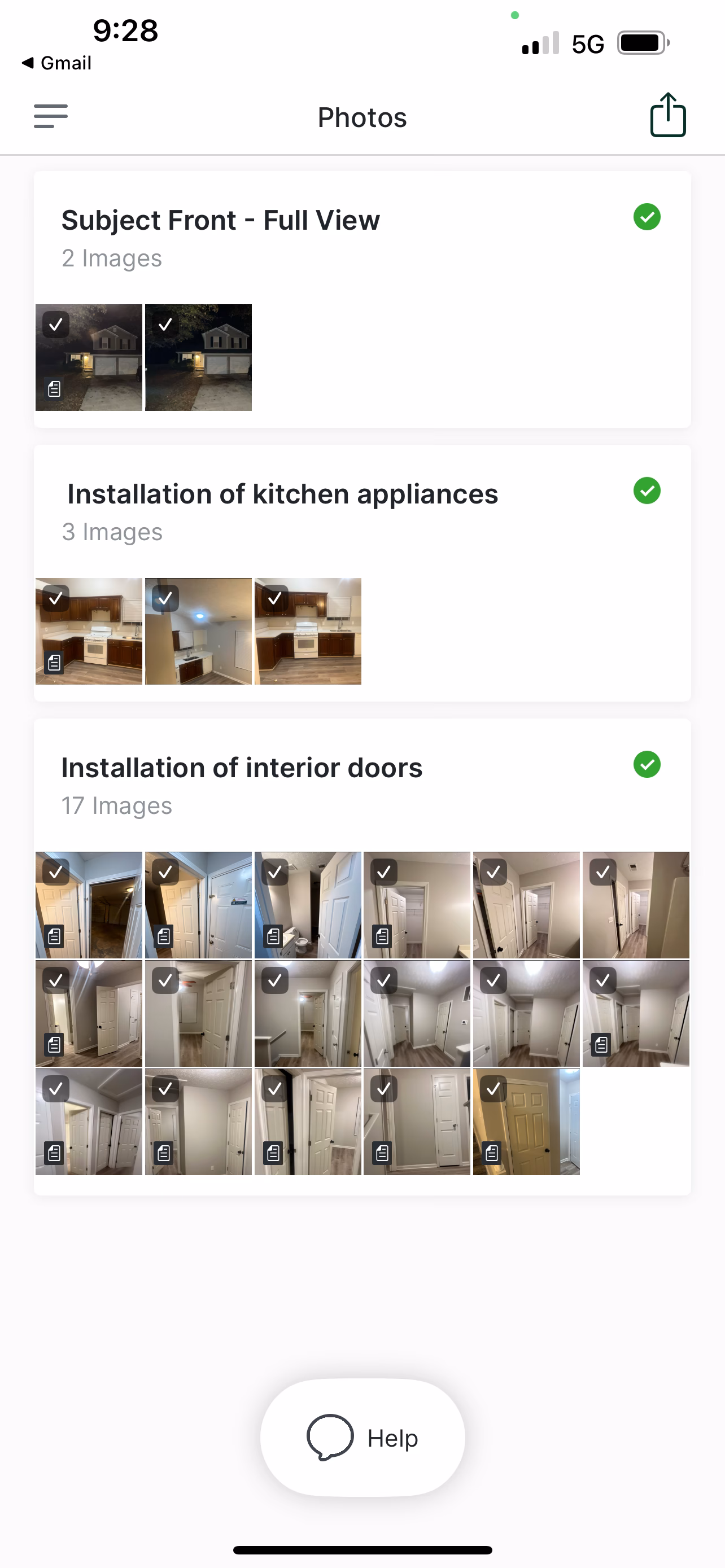Image resolution: width=725 pixels, height=1568 pixels.
Task: Open the Help chat button
Action: pyautogui.click(x=362, y=1437)
